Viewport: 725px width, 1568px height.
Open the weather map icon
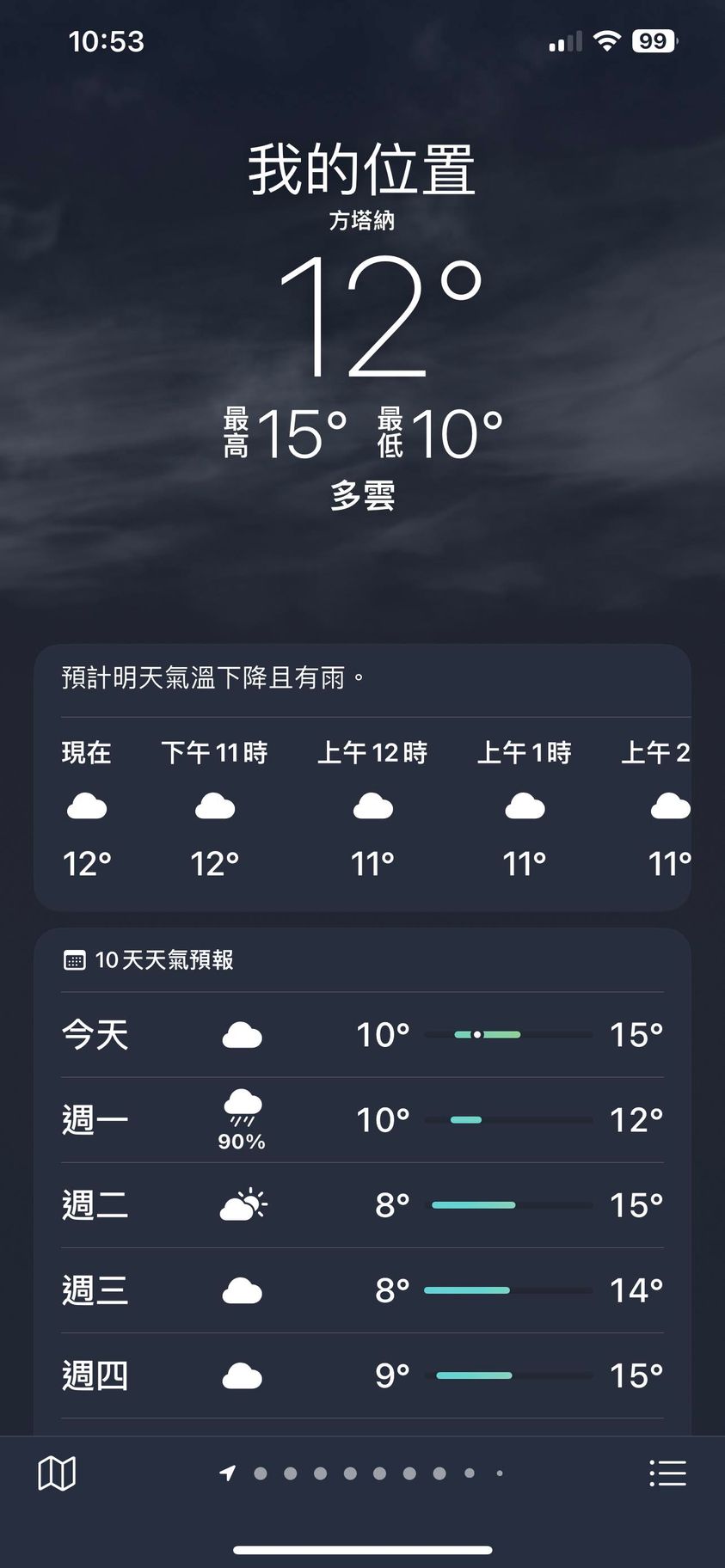[57, 1473]
